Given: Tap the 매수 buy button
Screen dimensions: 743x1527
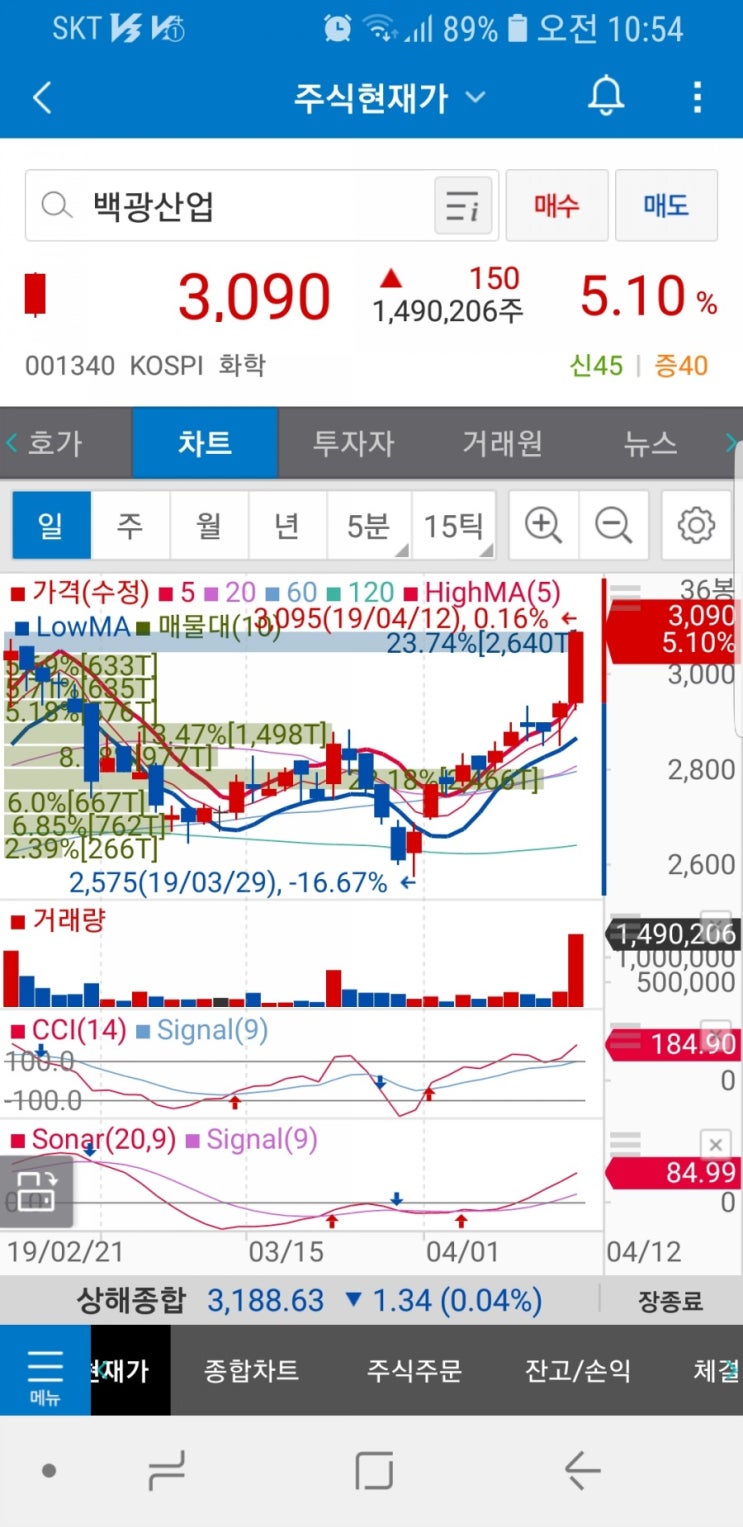Looking at the screenshot, I should point(557,205).
